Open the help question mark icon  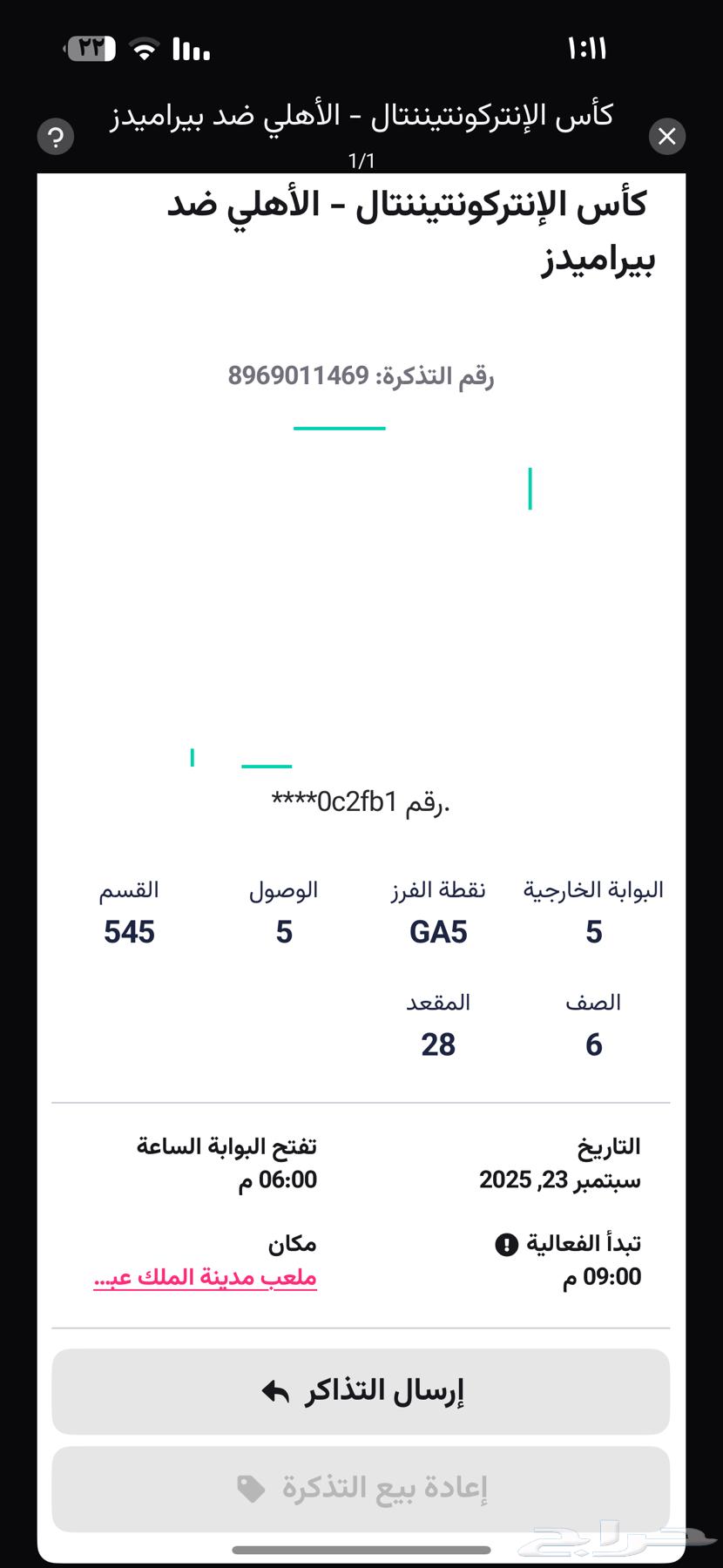point(56,137)
